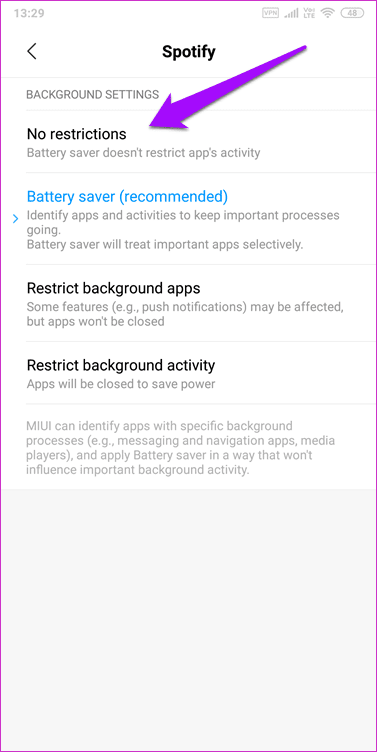Choose Restrict background activity
Image resolution: width=377 pixels, height=752 pixels.
188,373
